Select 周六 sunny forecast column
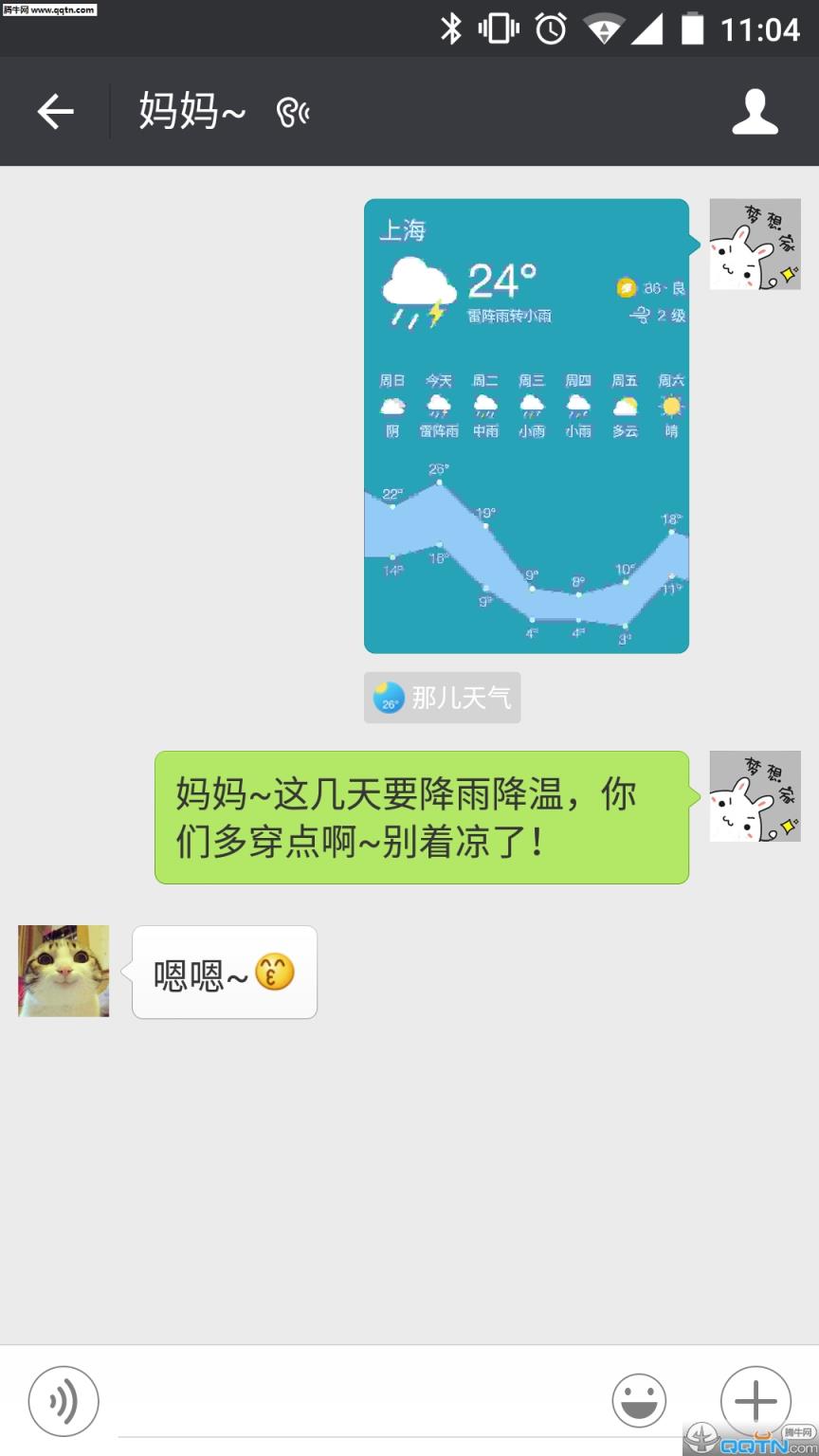 [670, 406]
